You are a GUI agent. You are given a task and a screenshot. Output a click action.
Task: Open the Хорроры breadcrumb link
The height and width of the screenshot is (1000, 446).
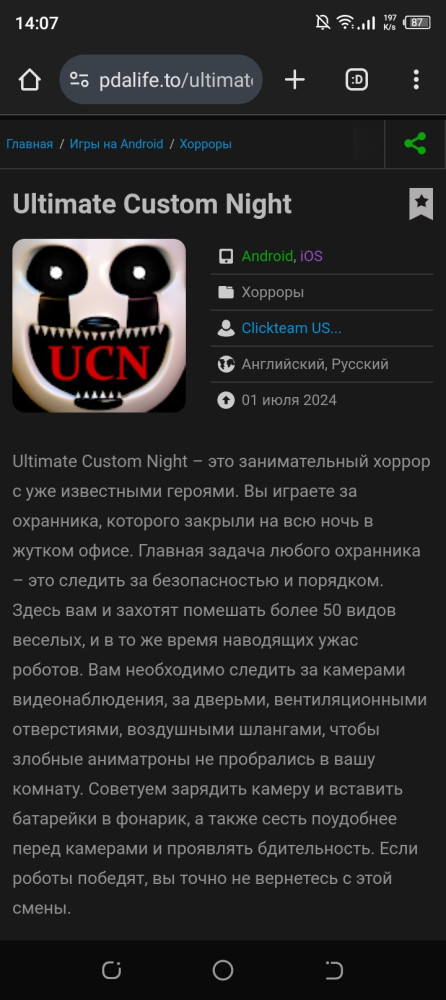click(x=205, y=144)
